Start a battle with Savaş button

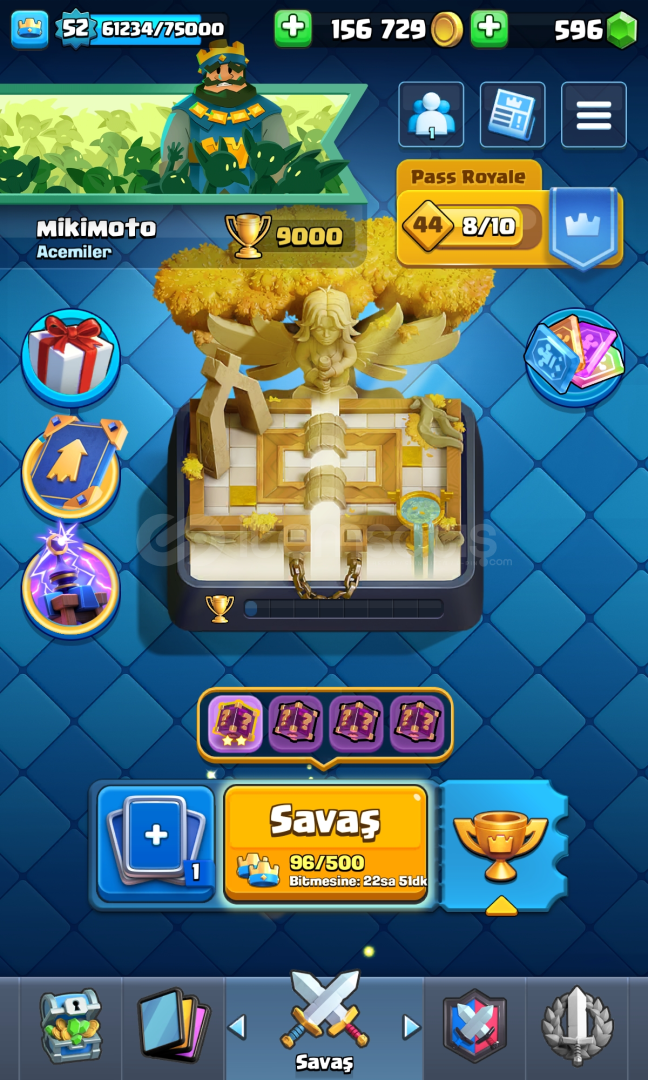(326, 843)
